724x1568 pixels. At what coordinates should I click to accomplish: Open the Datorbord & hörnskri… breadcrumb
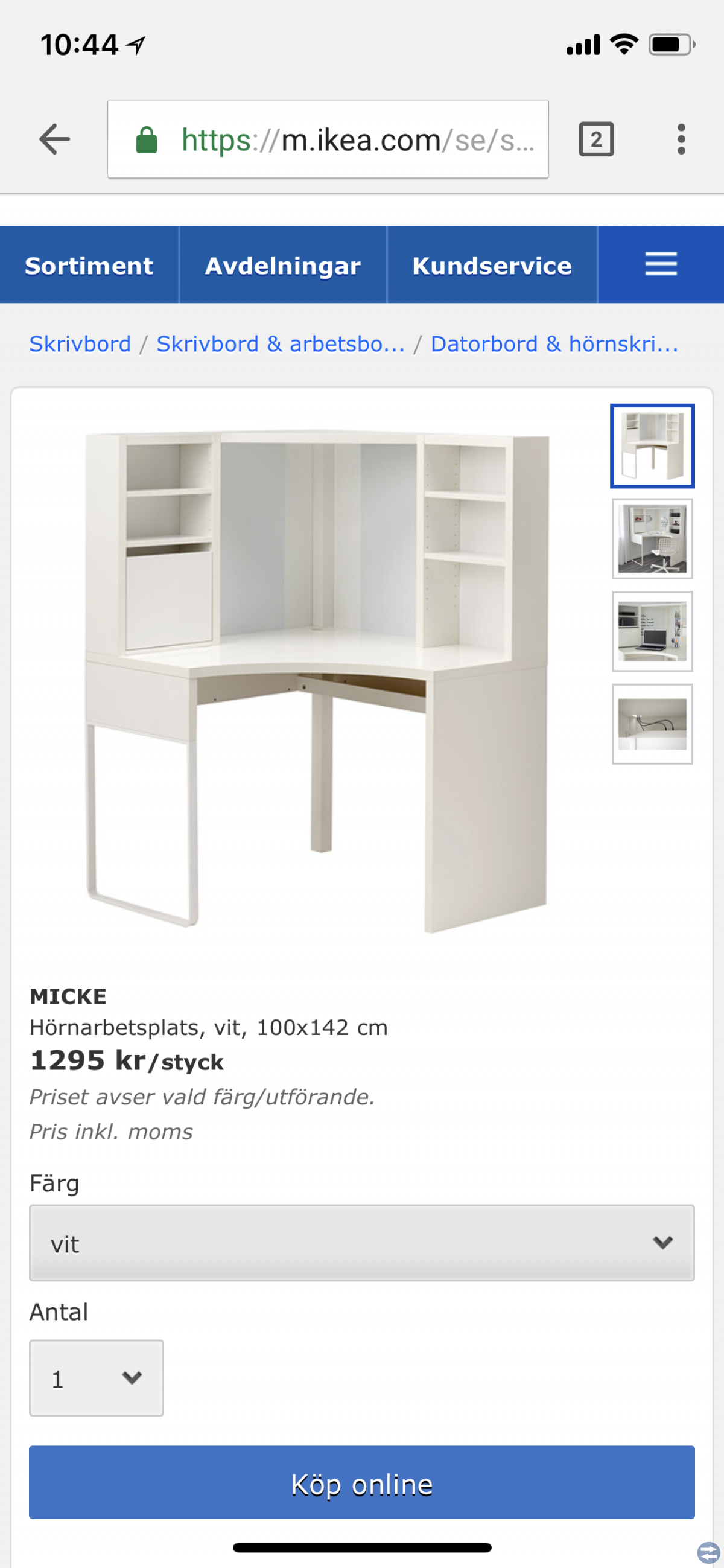click(554, 344)
